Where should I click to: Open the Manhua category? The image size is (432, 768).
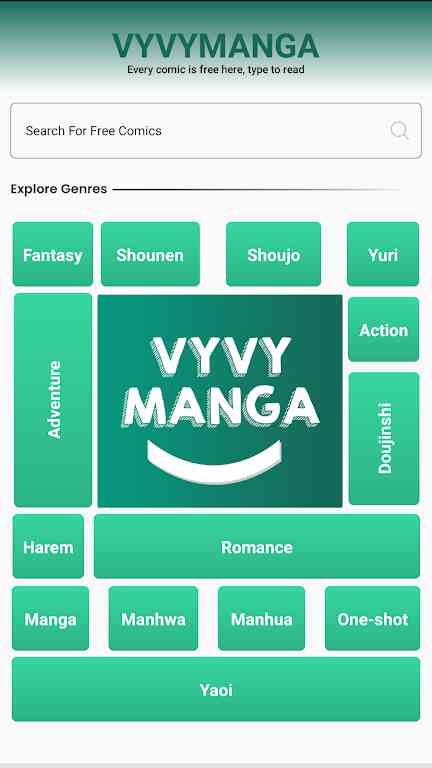tap(262, 619)
